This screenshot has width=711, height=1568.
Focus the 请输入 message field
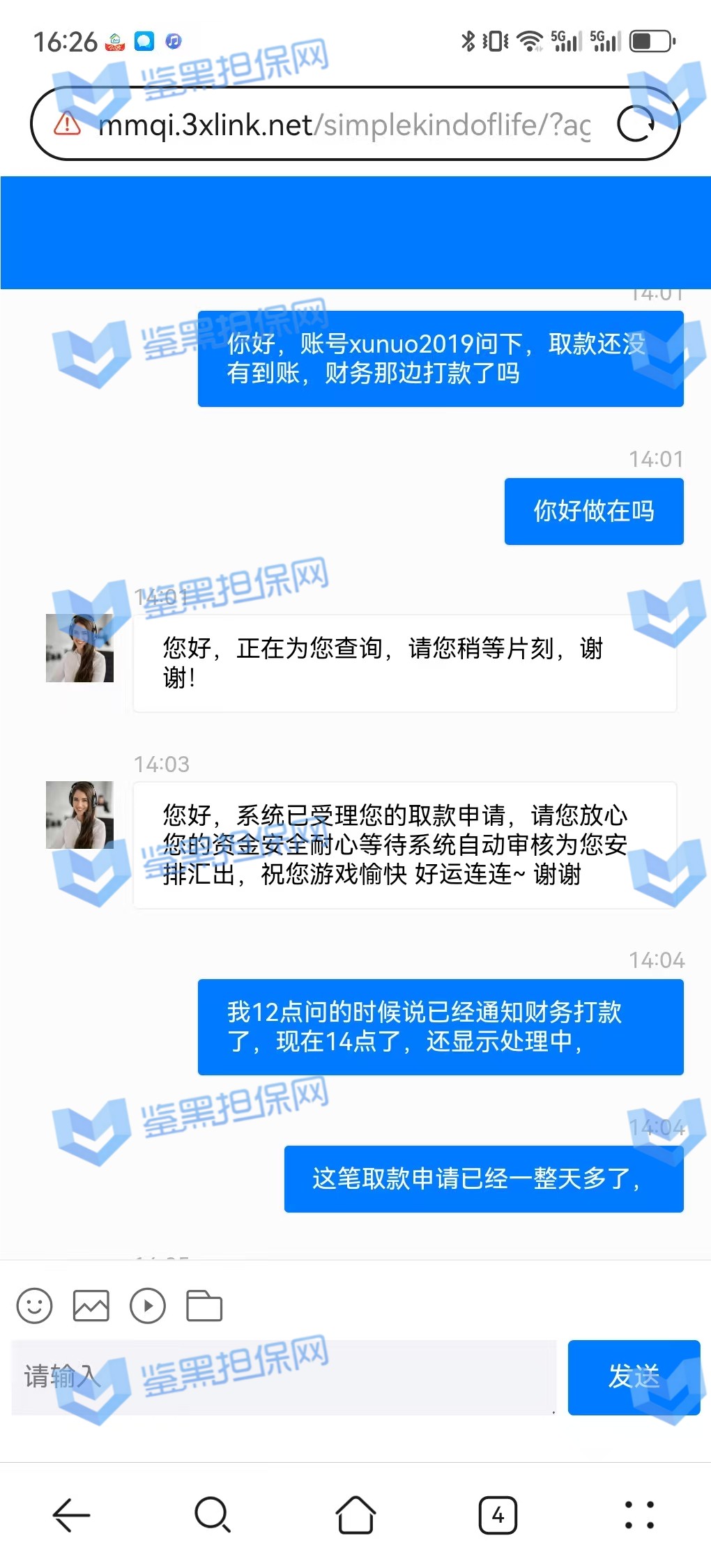click(x=282, y=1376)
